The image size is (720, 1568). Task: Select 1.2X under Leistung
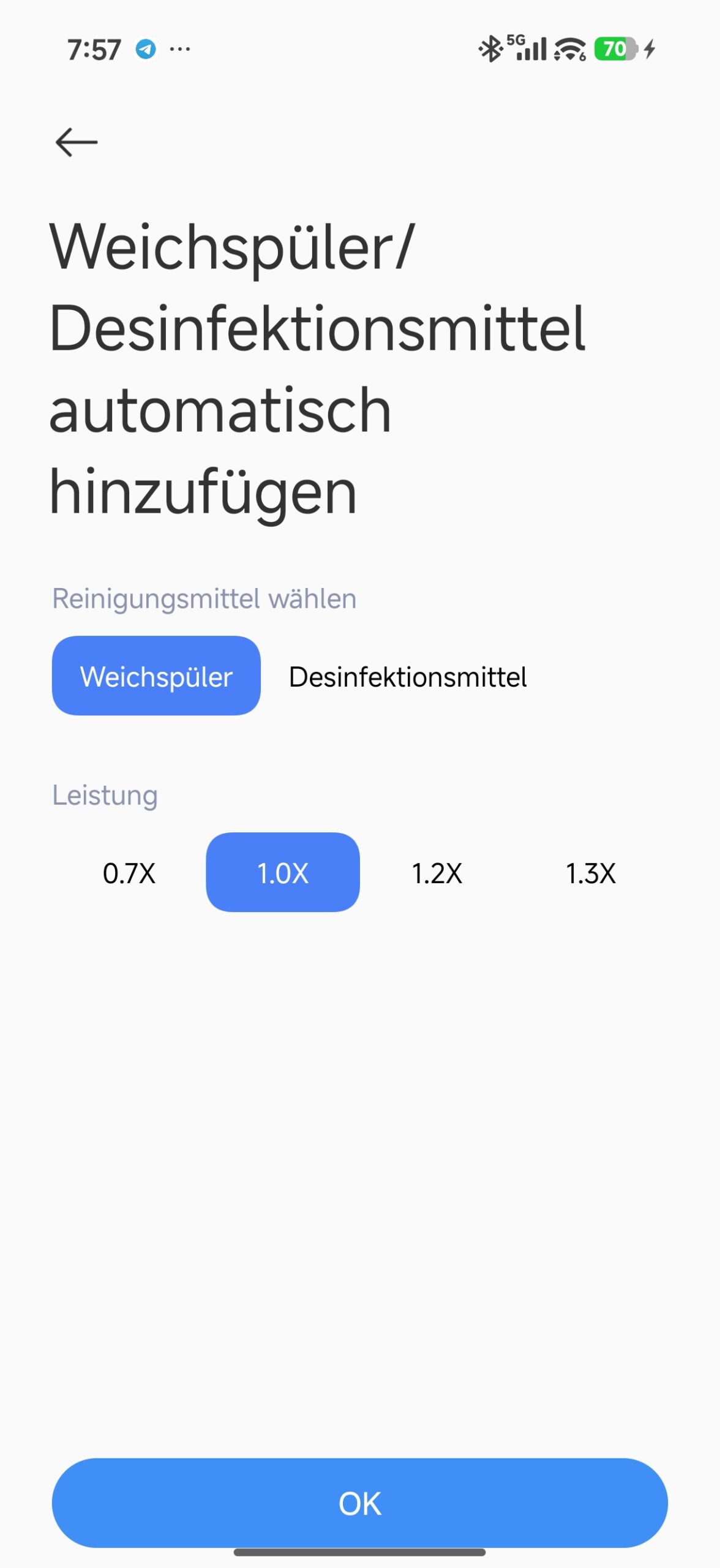[437, 873]
